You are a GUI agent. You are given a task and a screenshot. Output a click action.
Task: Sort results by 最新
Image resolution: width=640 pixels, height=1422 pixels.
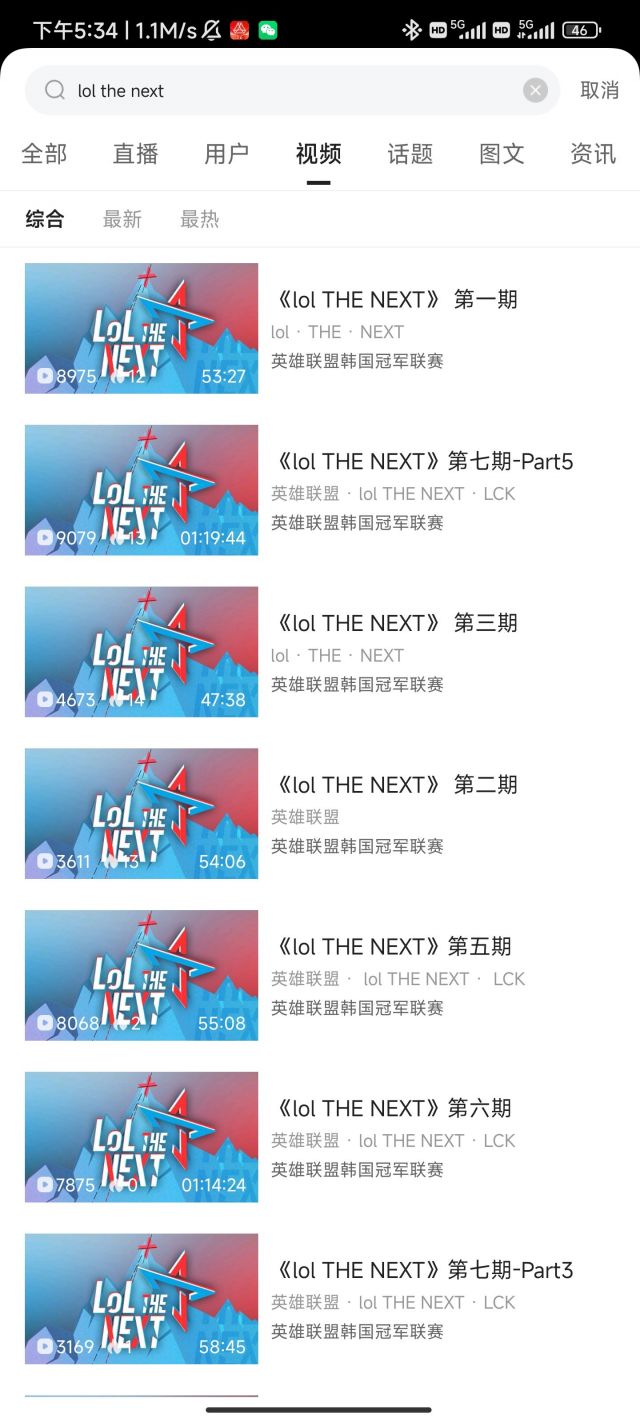pyautogui.click(x=122, y=219)
